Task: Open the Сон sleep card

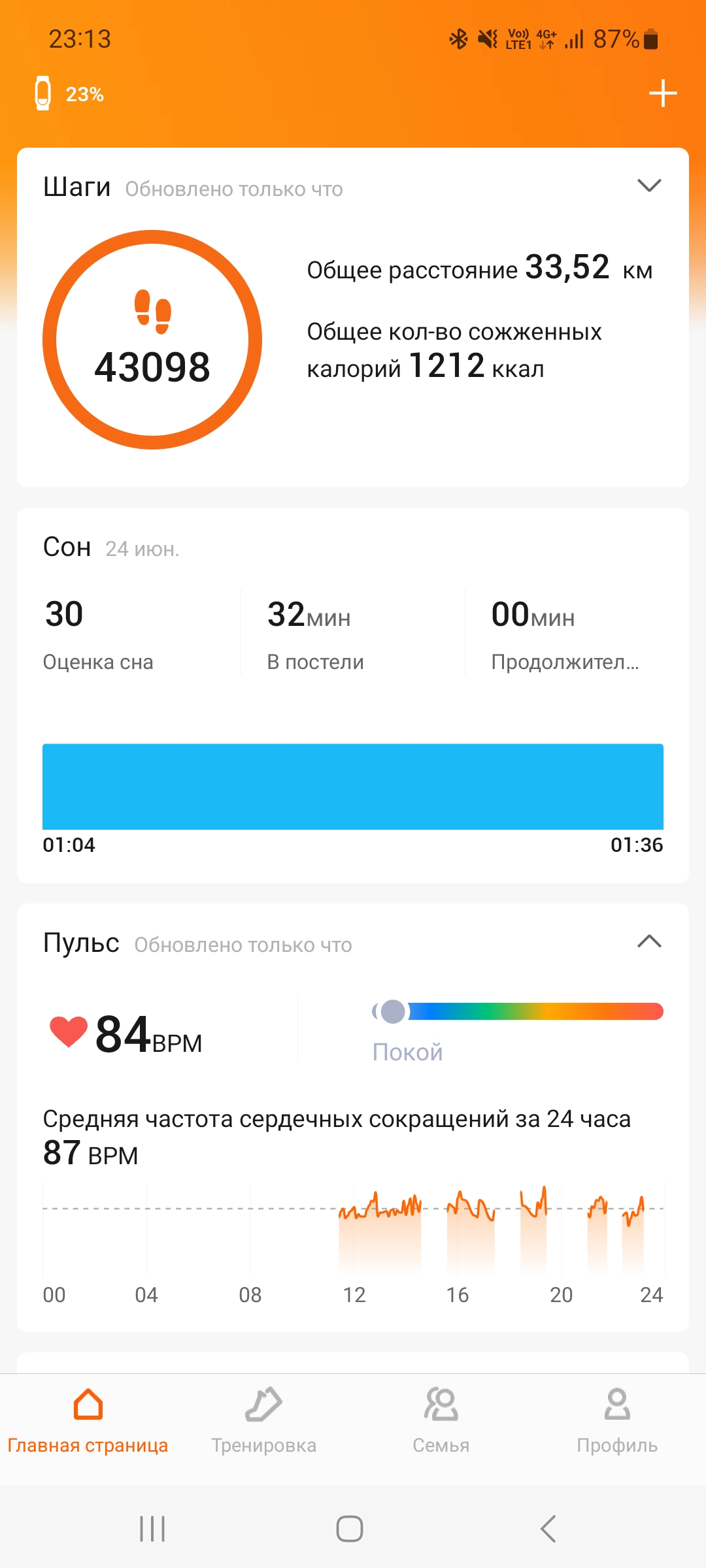Action: (353, 695)
